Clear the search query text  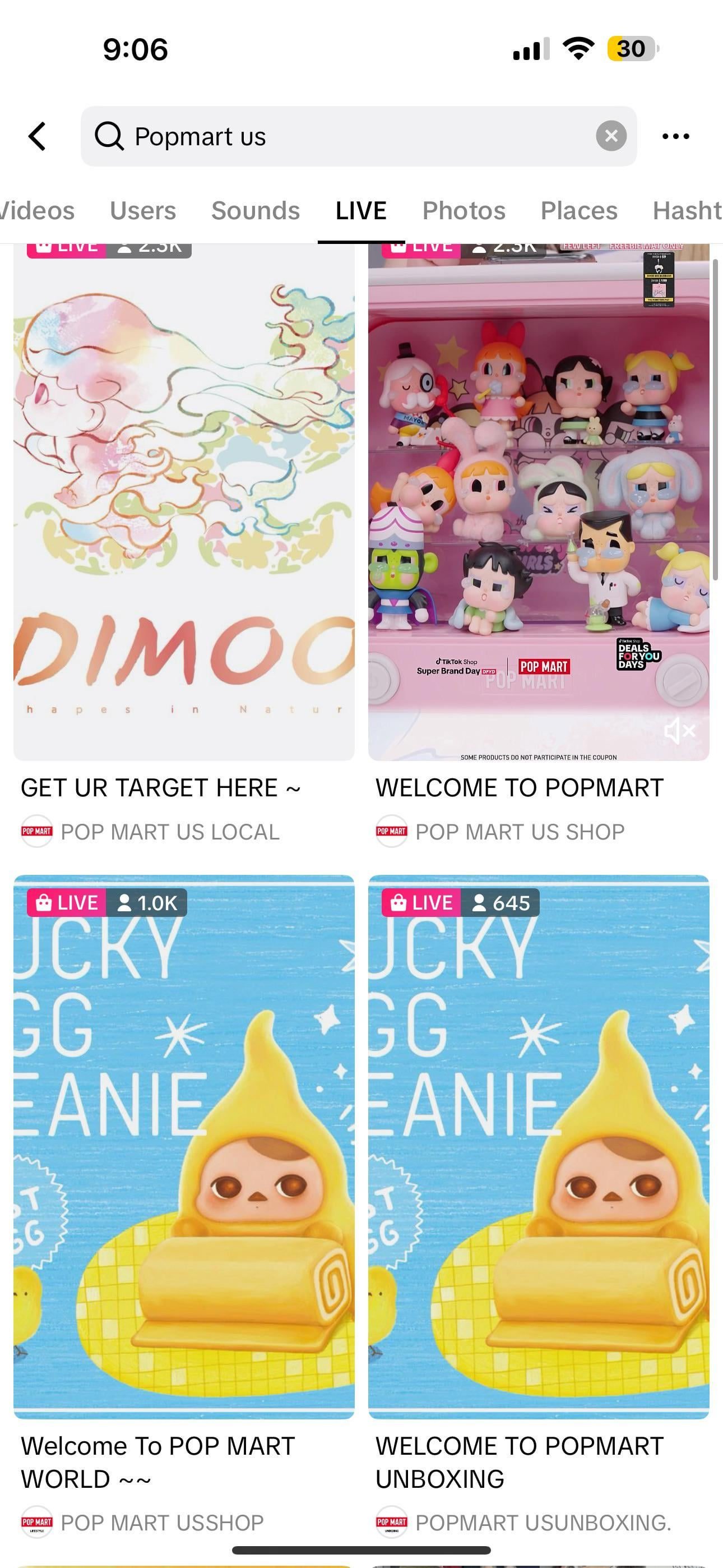click(x=611, y=136)
